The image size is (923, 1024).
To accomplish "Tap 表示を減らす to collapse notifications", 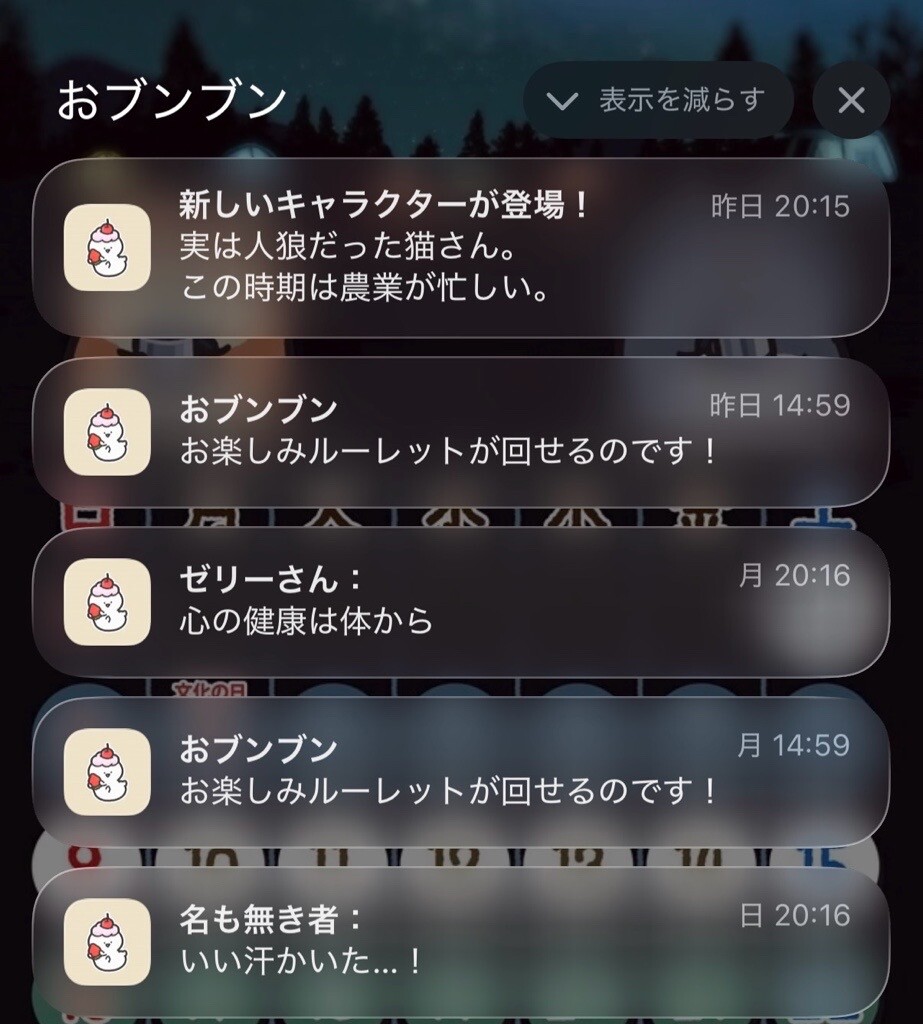I will pos(658,100).
